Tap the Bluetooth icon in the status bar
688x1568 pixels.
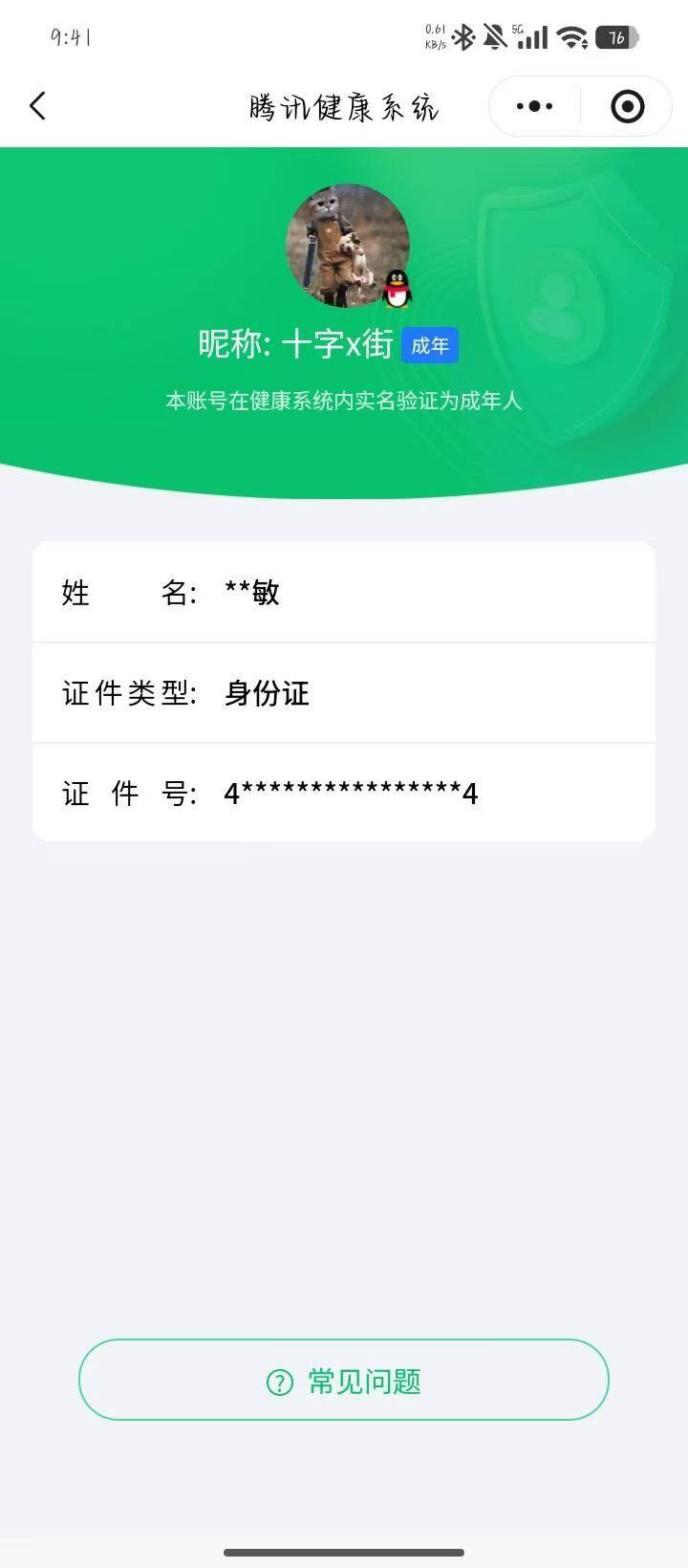click(462, 36)
